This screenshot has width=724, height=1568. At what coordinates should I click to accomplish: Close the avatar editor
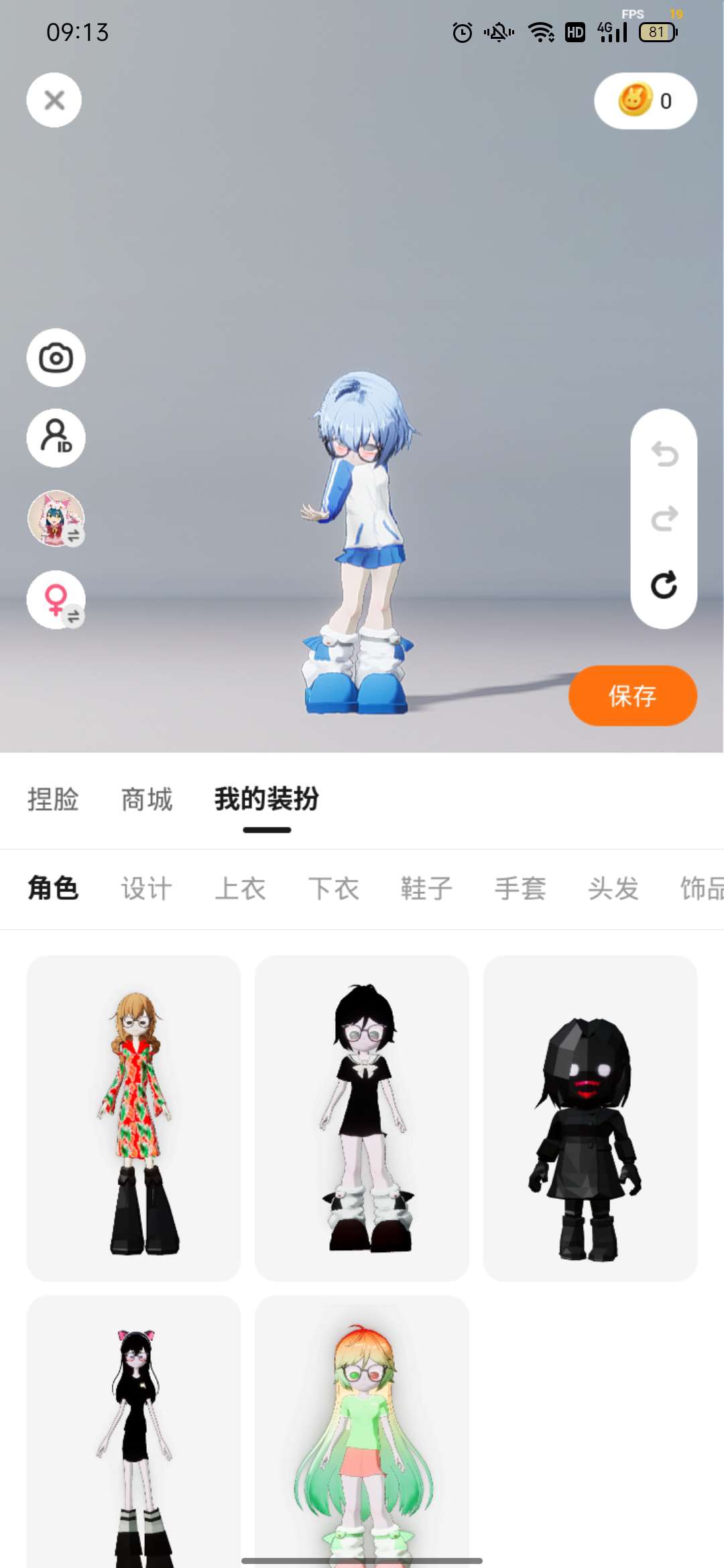[x=54, y=101]
